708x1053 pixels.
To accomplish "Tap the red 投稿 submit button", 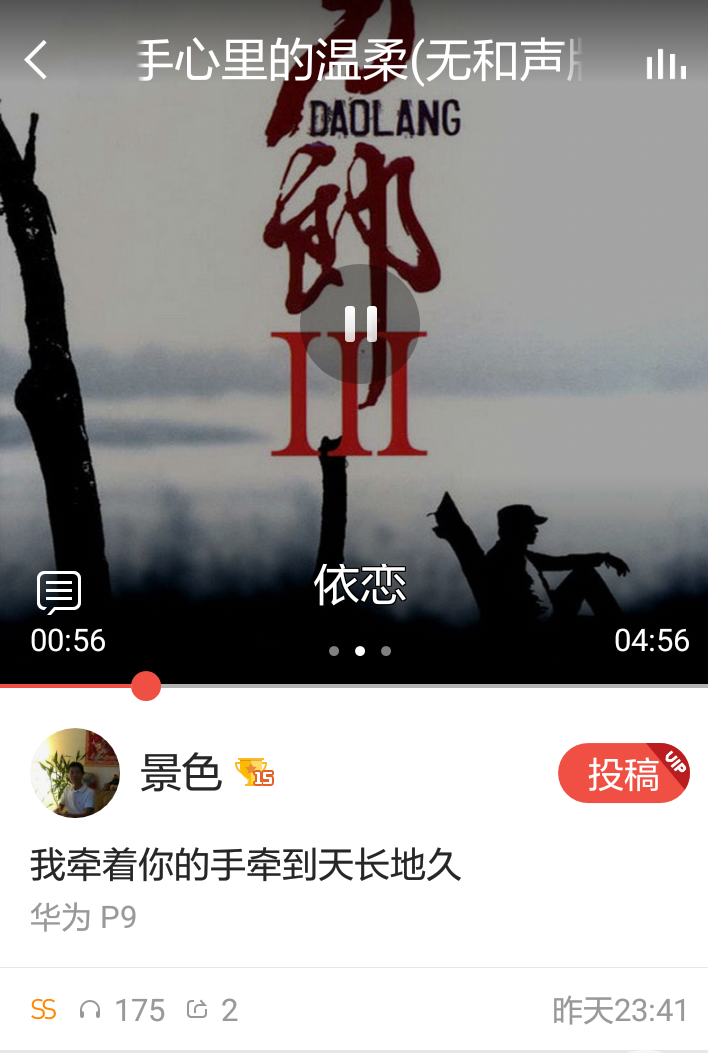I will (623, 774).
